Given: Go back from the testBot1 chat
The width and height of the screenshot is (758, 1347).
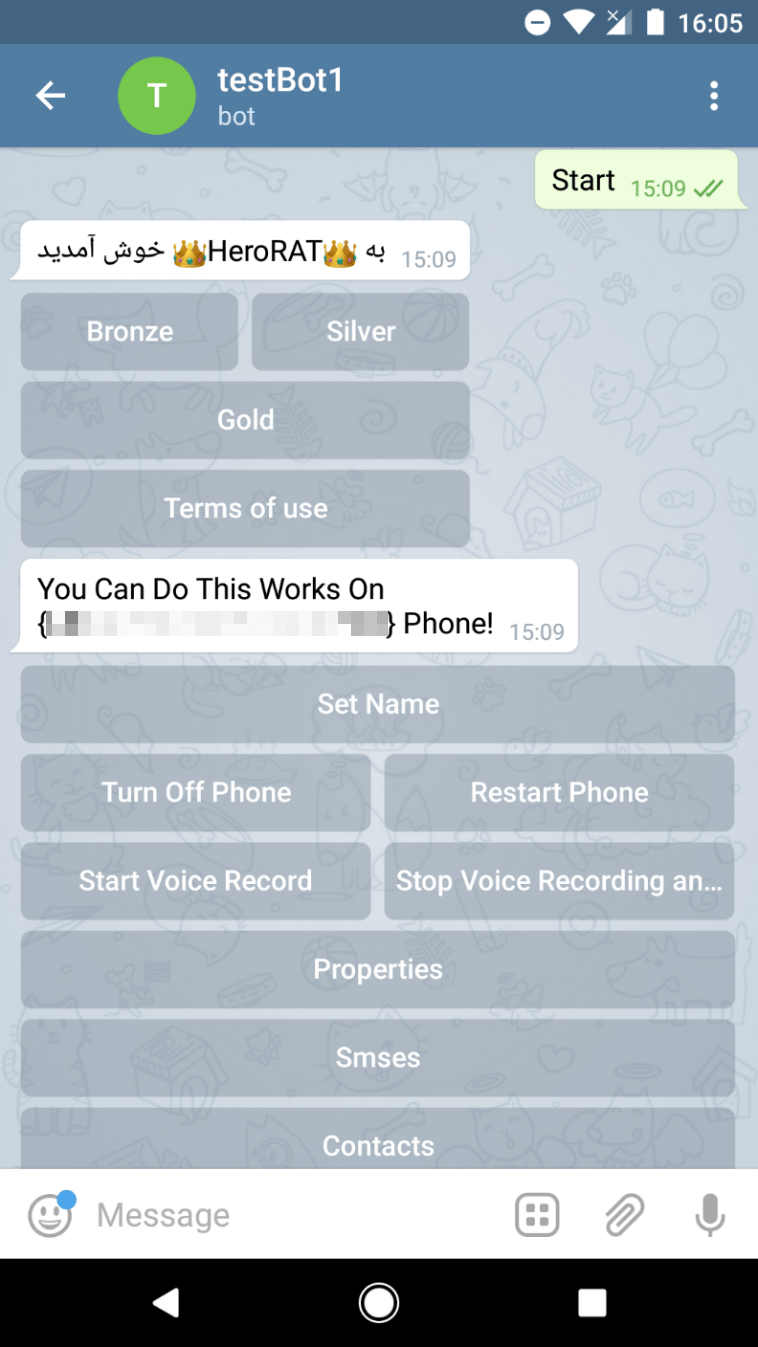Looking at the screenshot, I should click(50, 96).
